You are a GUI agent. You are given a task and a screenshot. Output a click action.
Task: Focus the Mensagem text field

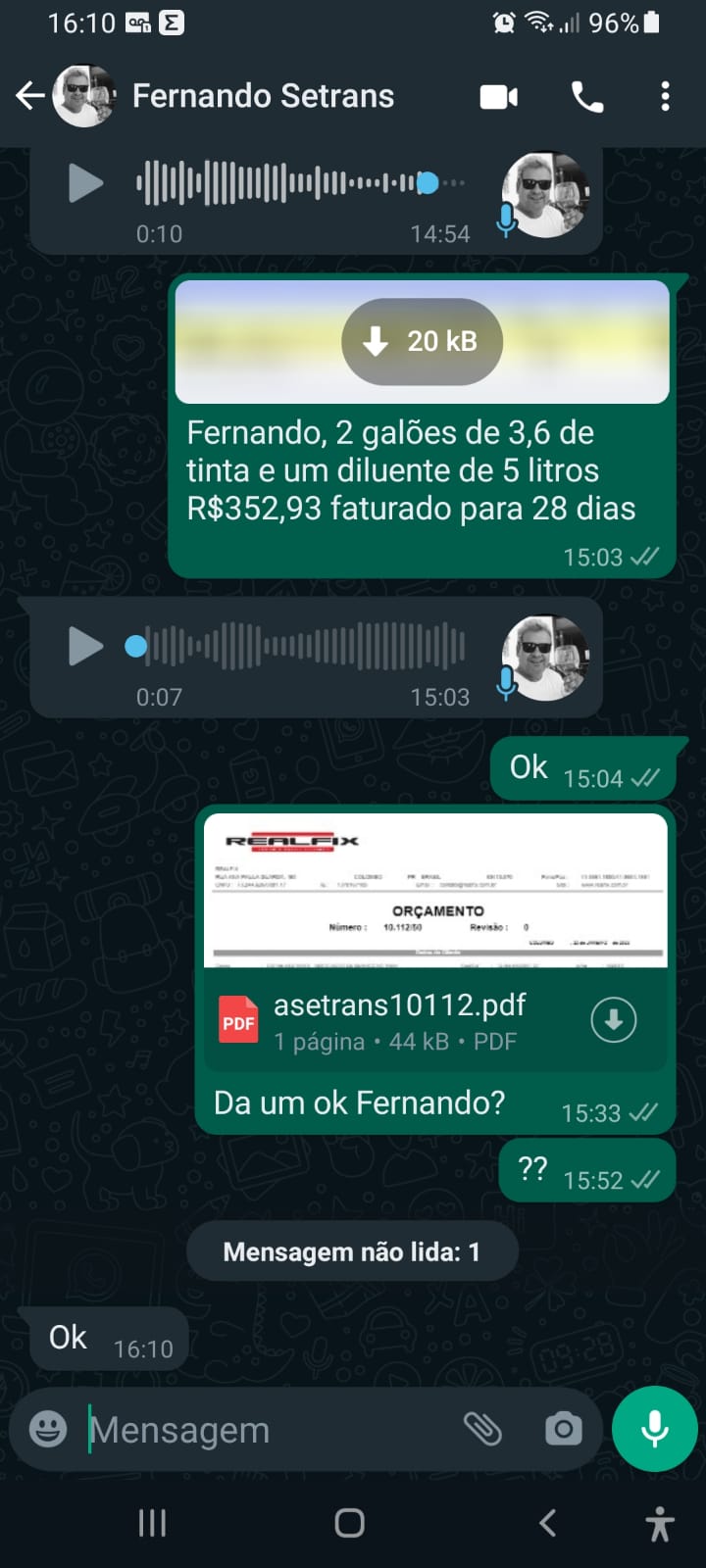[x=265, y=1430]
